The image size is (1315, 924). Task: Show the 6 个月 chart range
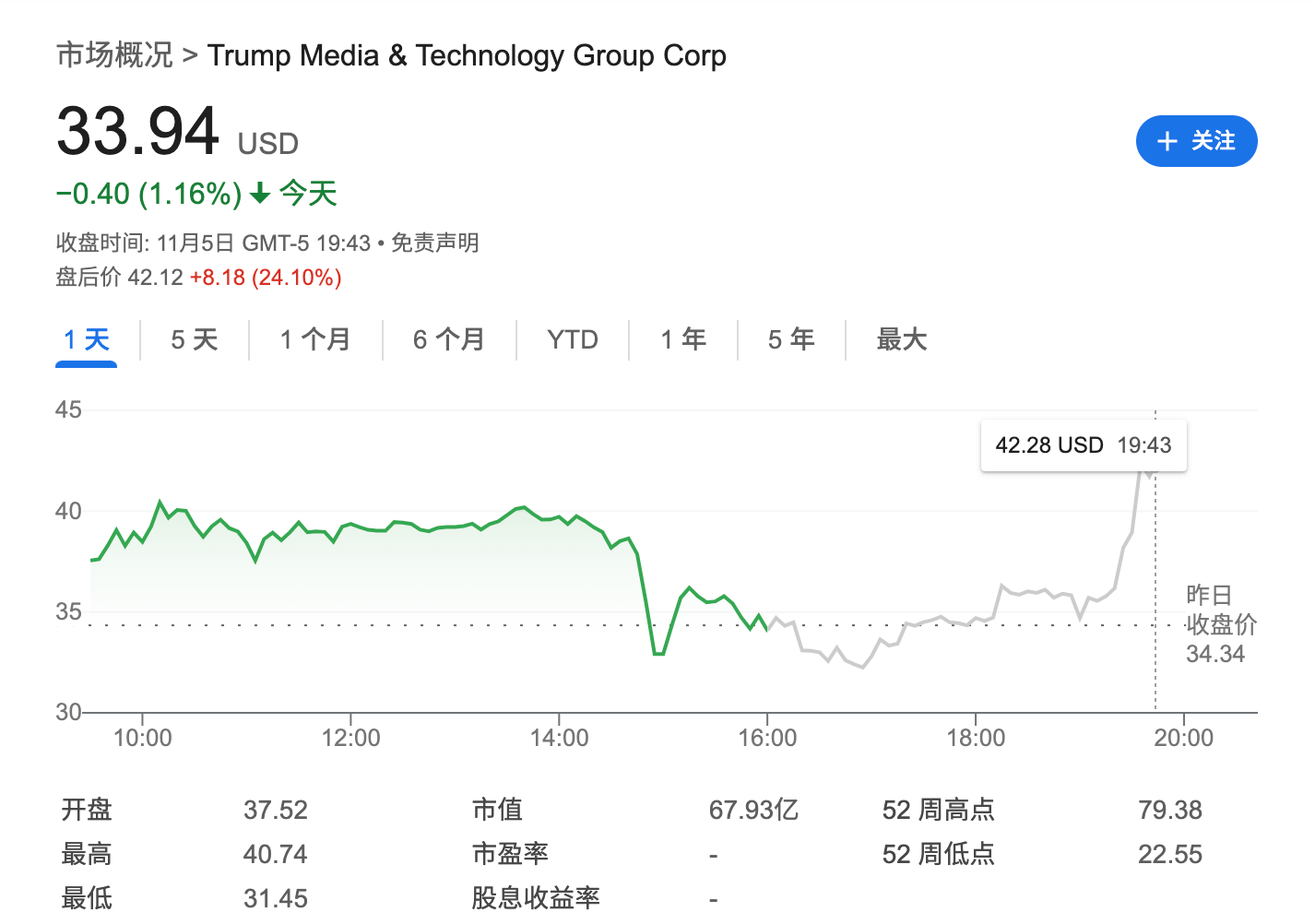pos(449,339)
